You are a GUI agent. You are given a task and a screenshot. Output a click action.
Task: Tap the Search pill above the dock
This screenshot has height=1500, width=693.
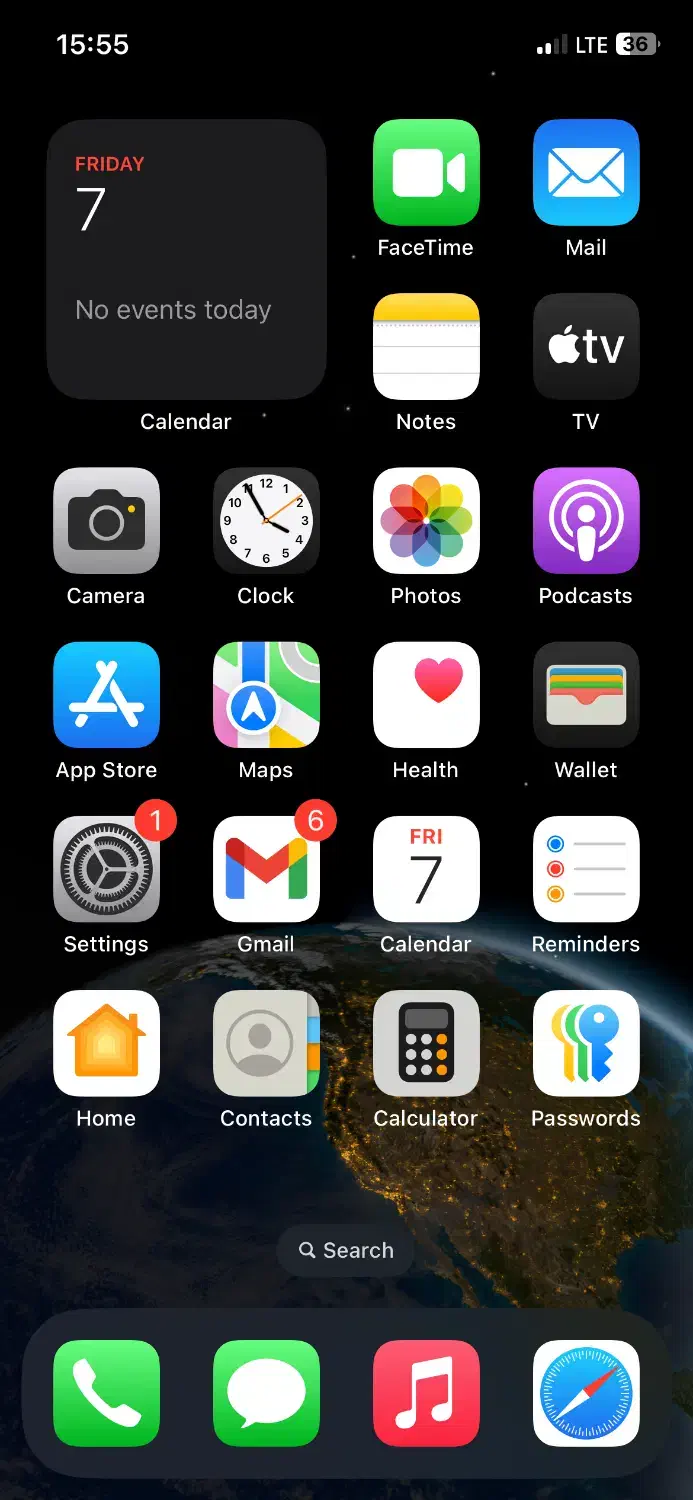(346, 1250)
